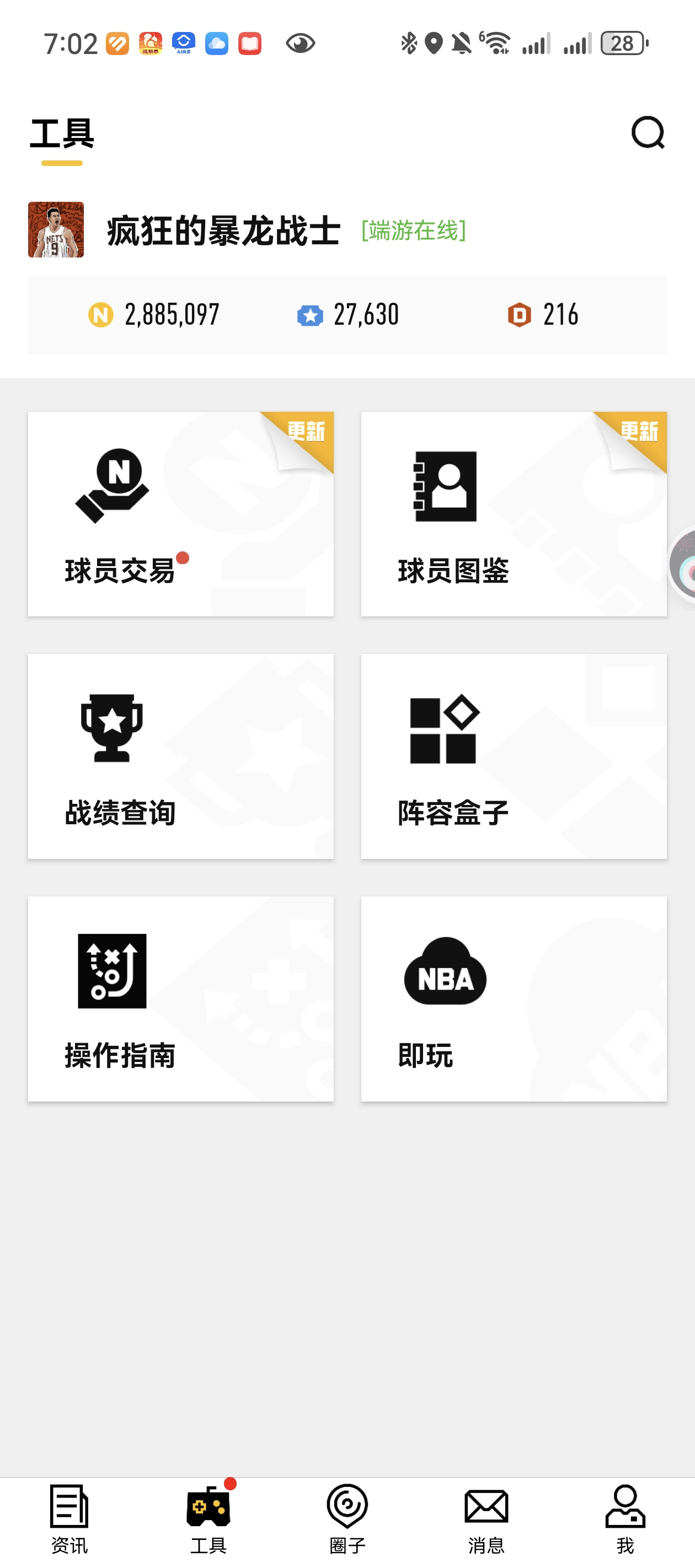The height and width of the screenshot is (1568, 695).
Task: Switch to the 资讯 tab
Action: pos(69,1518)
